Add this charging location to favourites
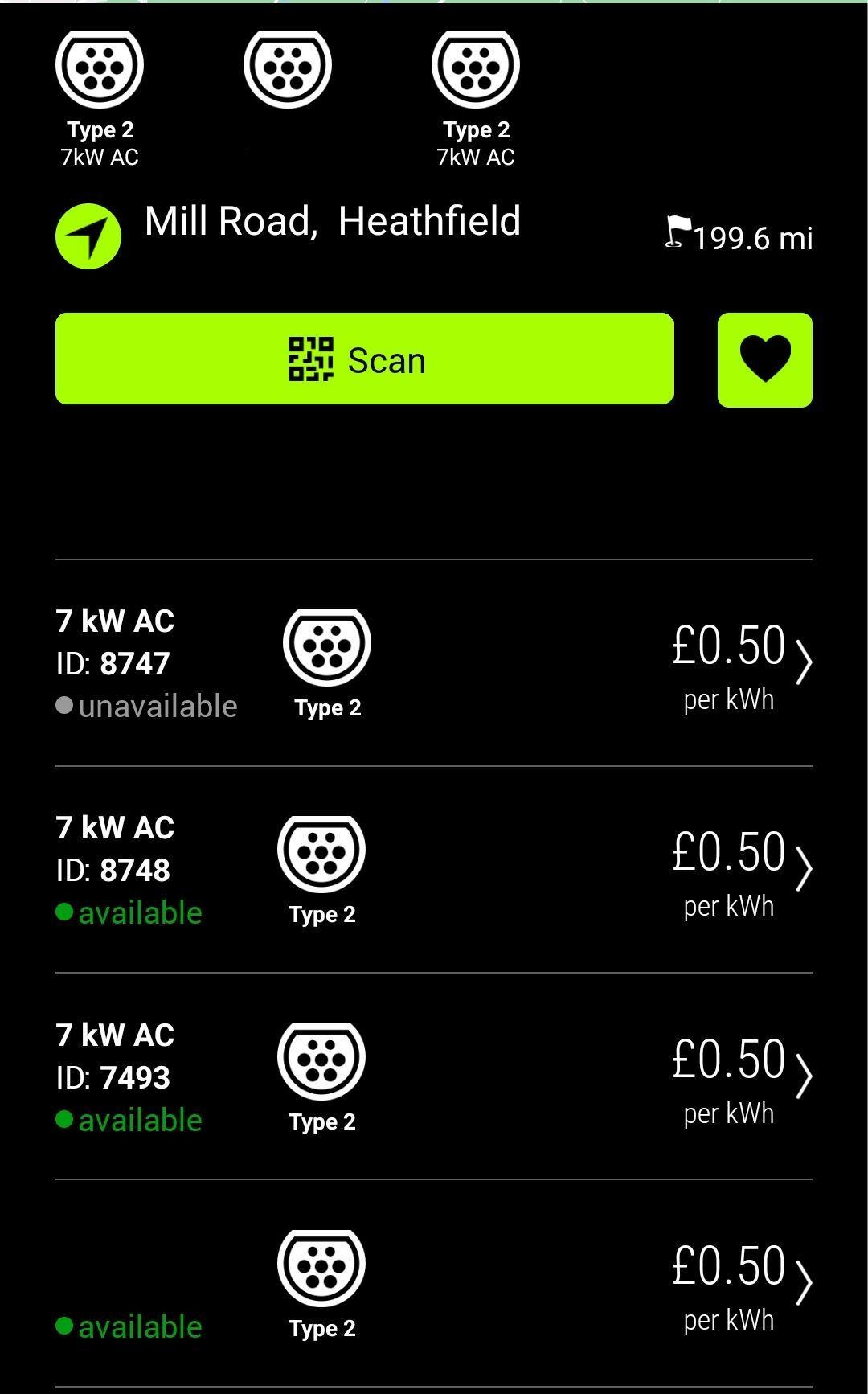 (x=764, y=359)
